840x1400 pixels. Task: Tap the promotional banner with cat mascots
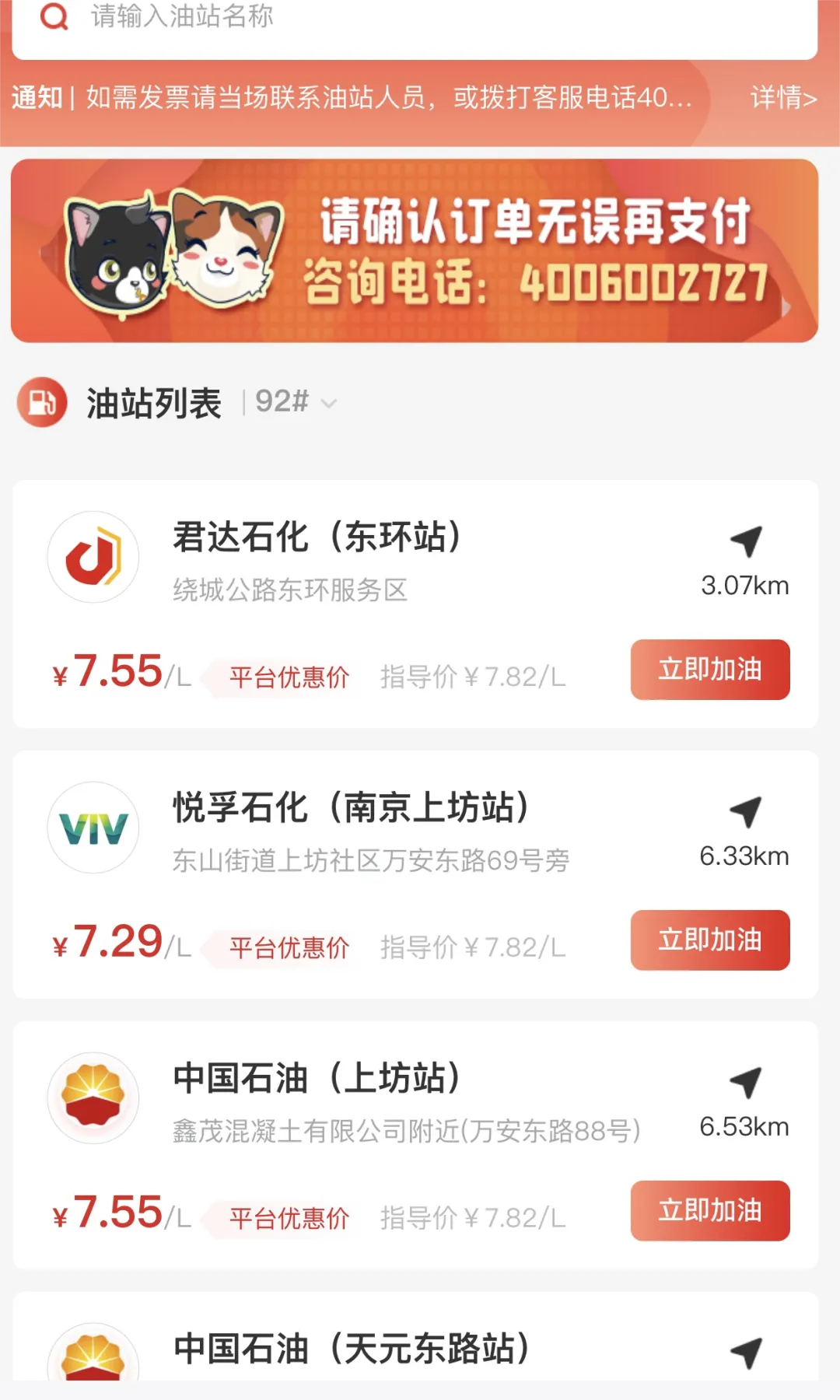click(x=420, y=249)
